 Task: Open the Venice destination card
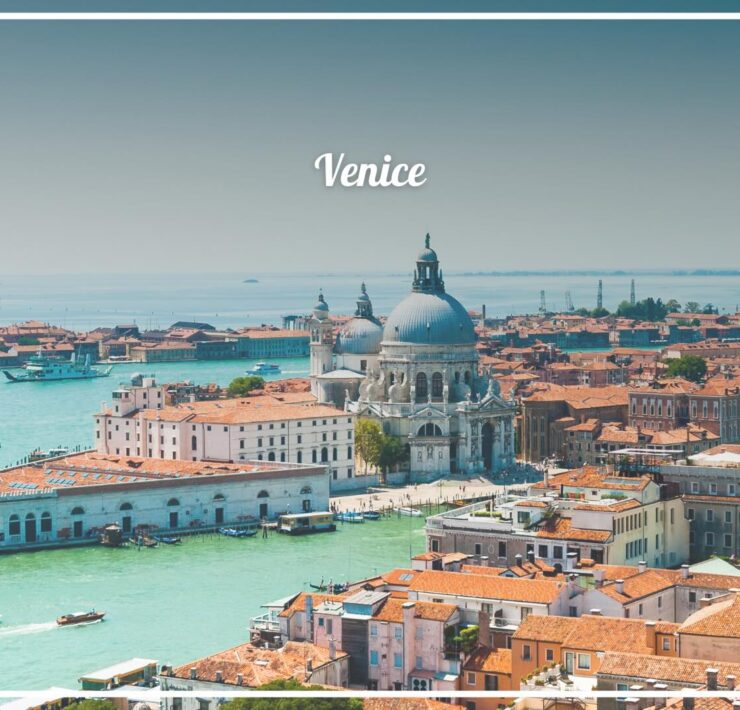coord(370,171)
